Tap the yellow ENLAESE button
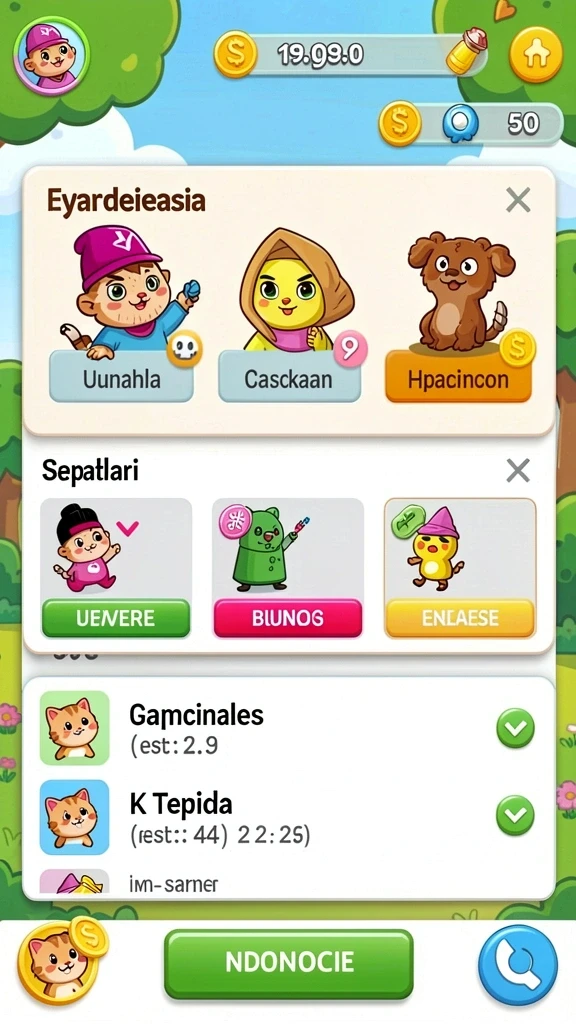This screenshot has height=1024, width=576. pyautogui.click(x=460, y=618)
